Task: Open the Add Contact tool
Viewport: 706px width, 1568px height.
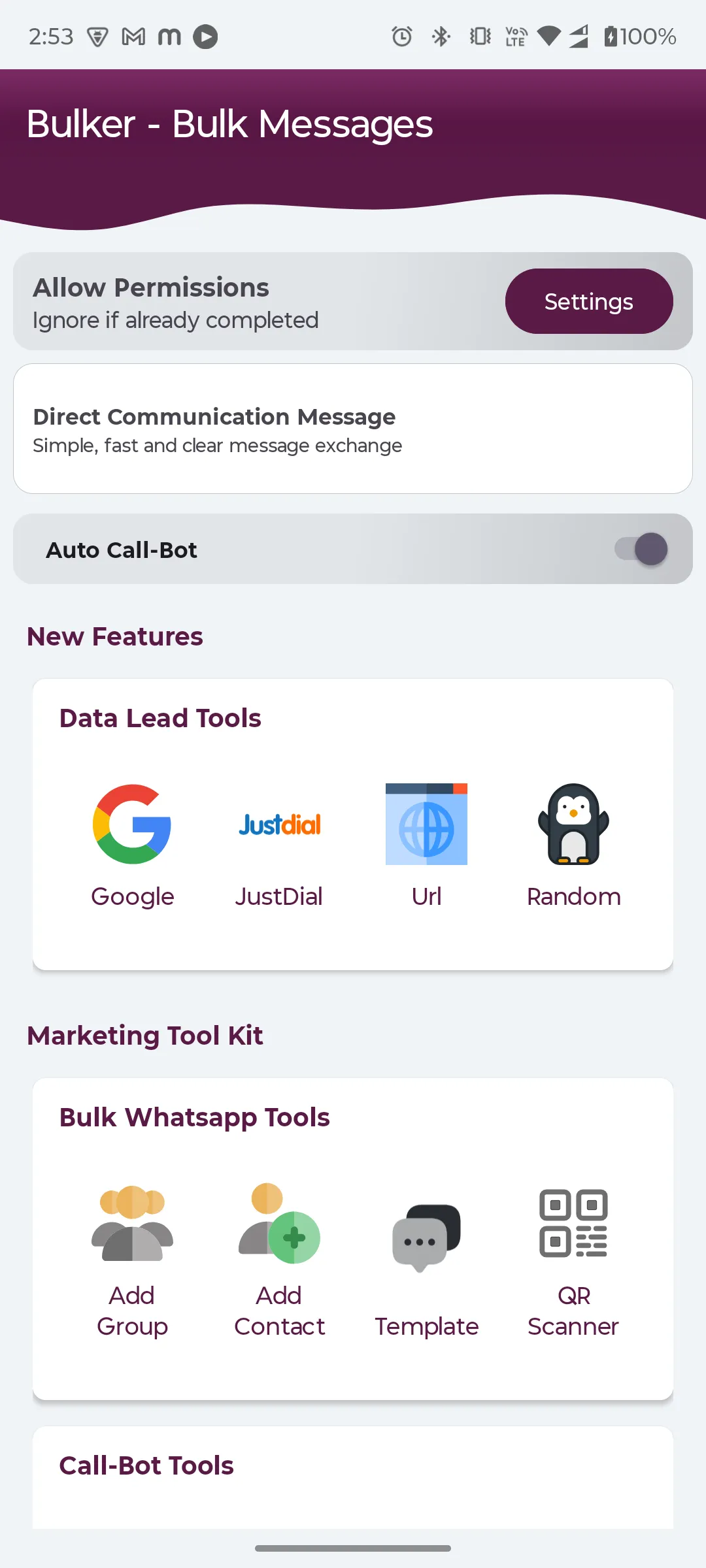Action: (x=279, y=1258)
